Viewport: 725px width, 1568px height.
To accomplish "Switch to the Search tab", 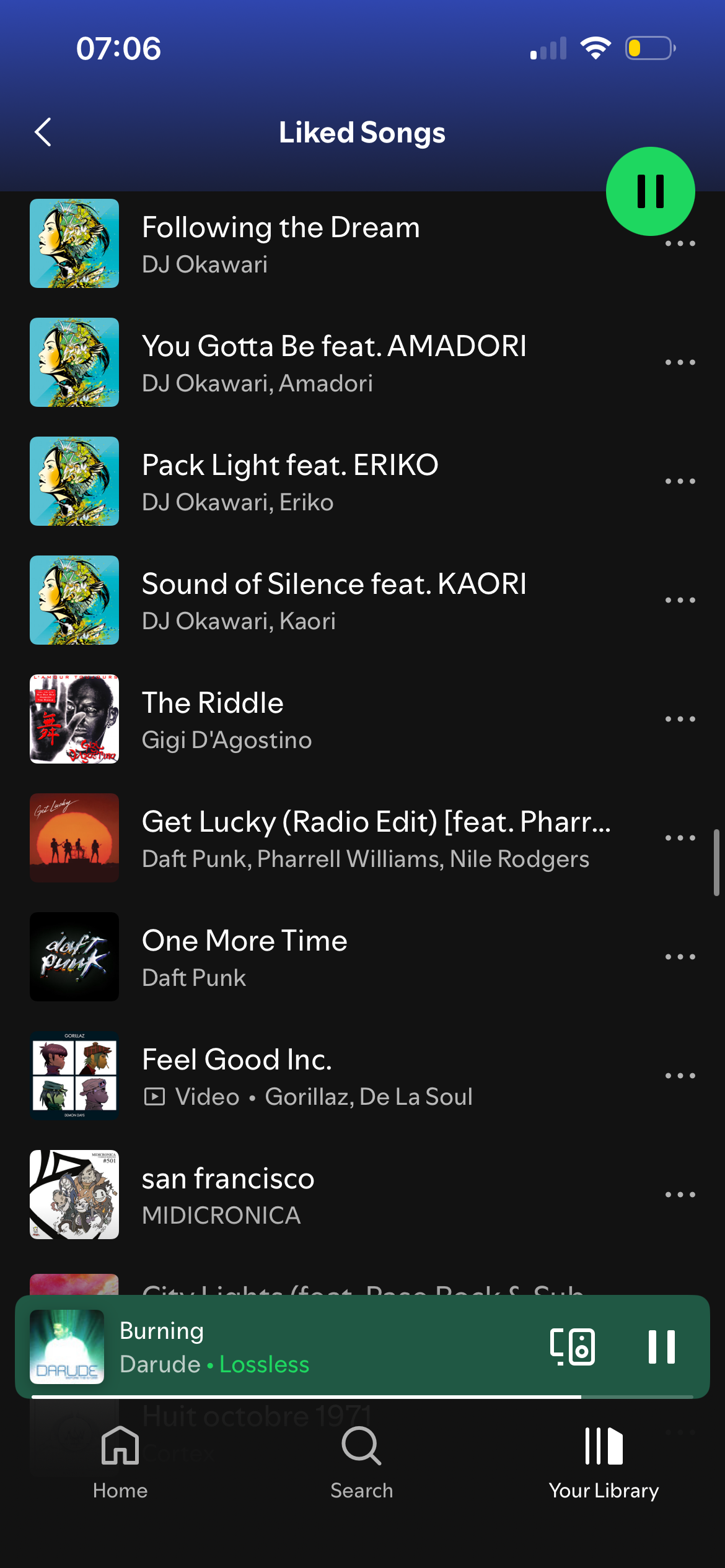I will click(x=362, y=1463).
